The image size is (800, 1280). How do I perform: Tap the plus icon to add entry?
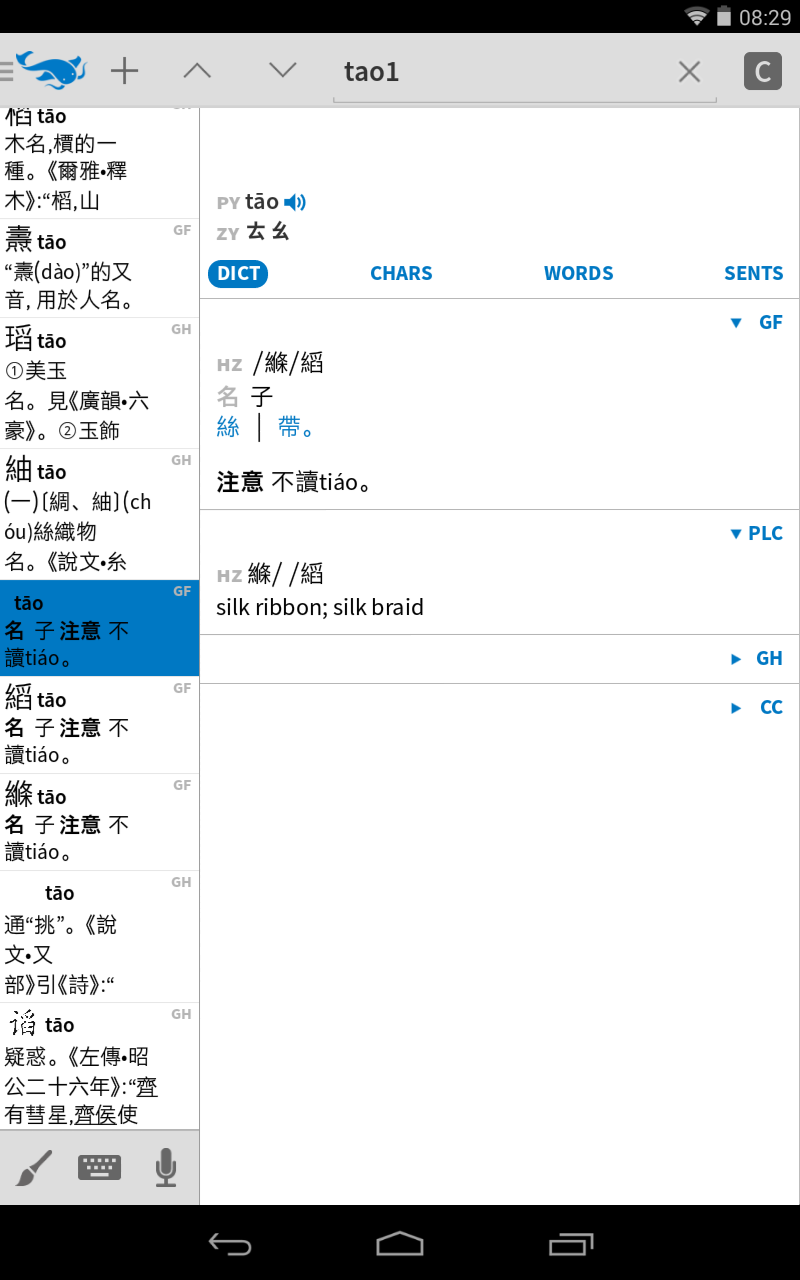click(124, 71)
